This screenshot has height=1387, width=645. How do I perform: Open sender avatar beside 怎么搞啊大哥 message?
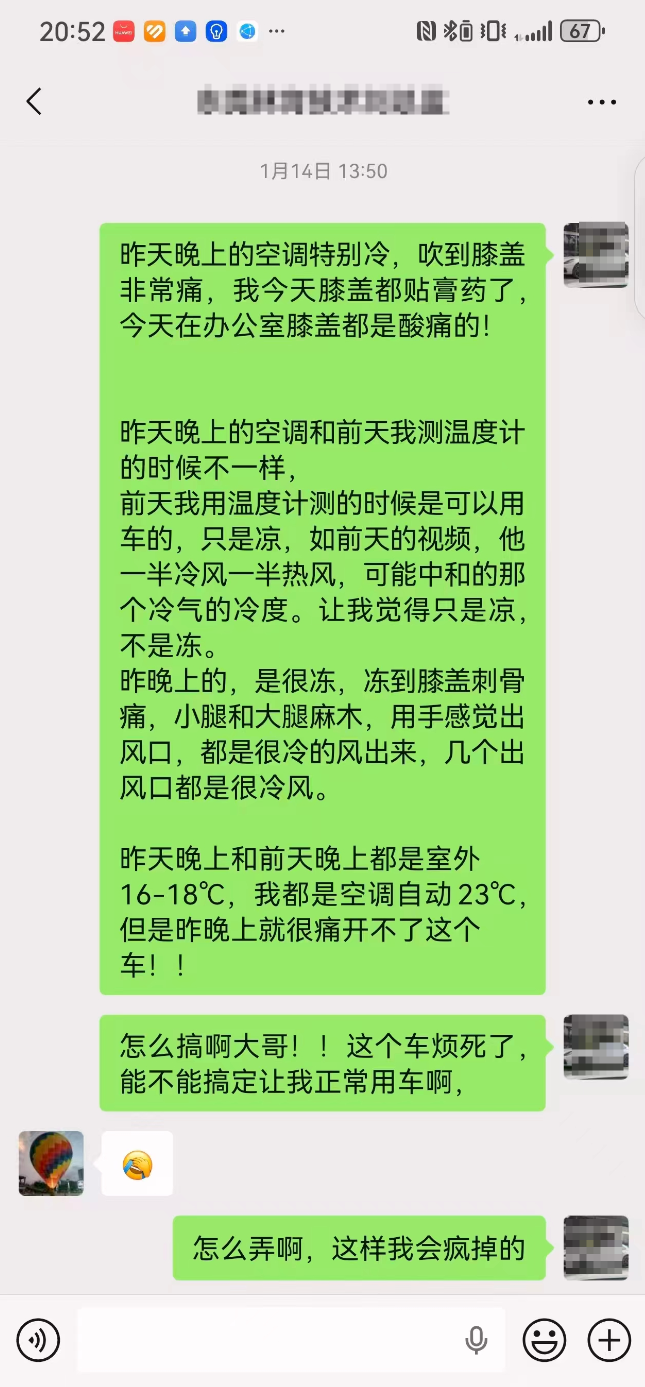click(x=596, y=1047)
